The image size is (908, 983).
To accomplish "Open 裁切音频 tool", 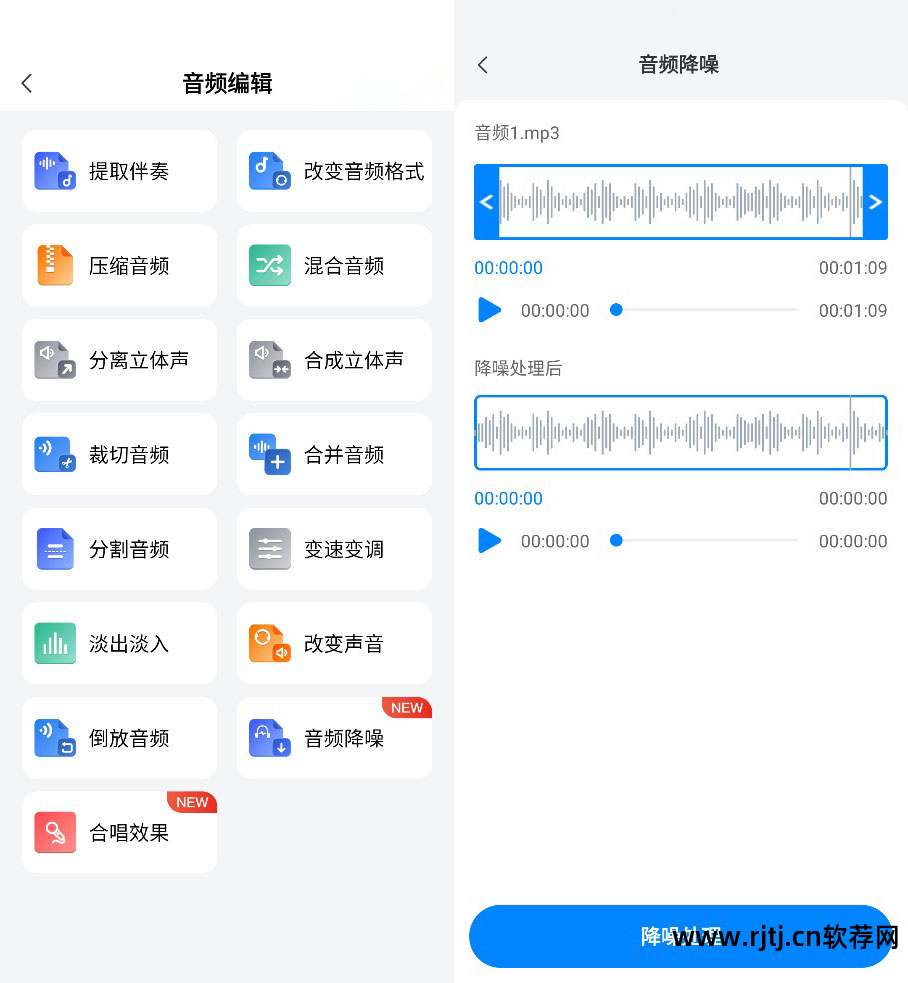I will [119, 454].
